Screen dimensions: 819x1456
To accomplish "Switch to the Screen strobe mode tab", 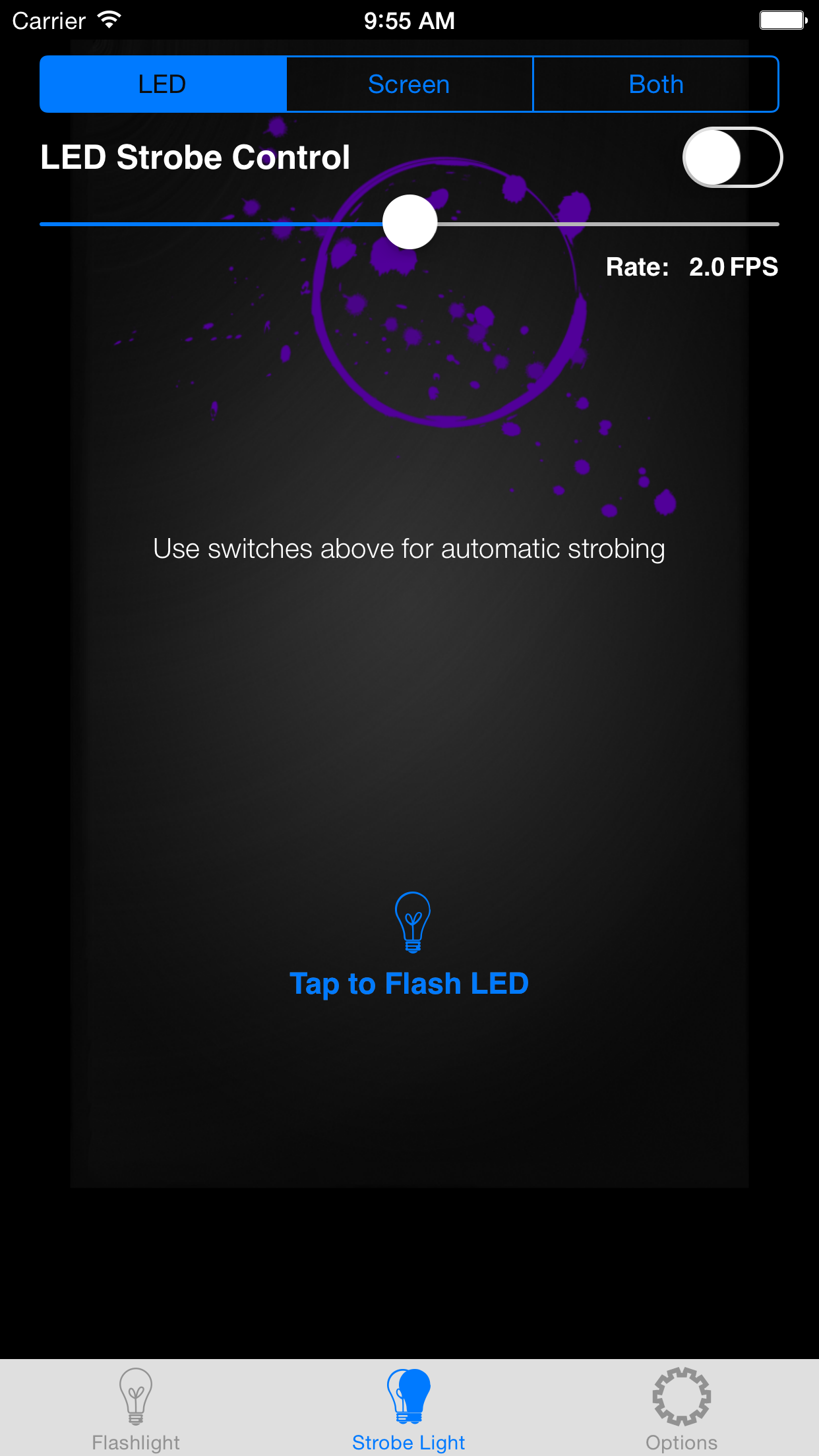I will click(409, 84).
